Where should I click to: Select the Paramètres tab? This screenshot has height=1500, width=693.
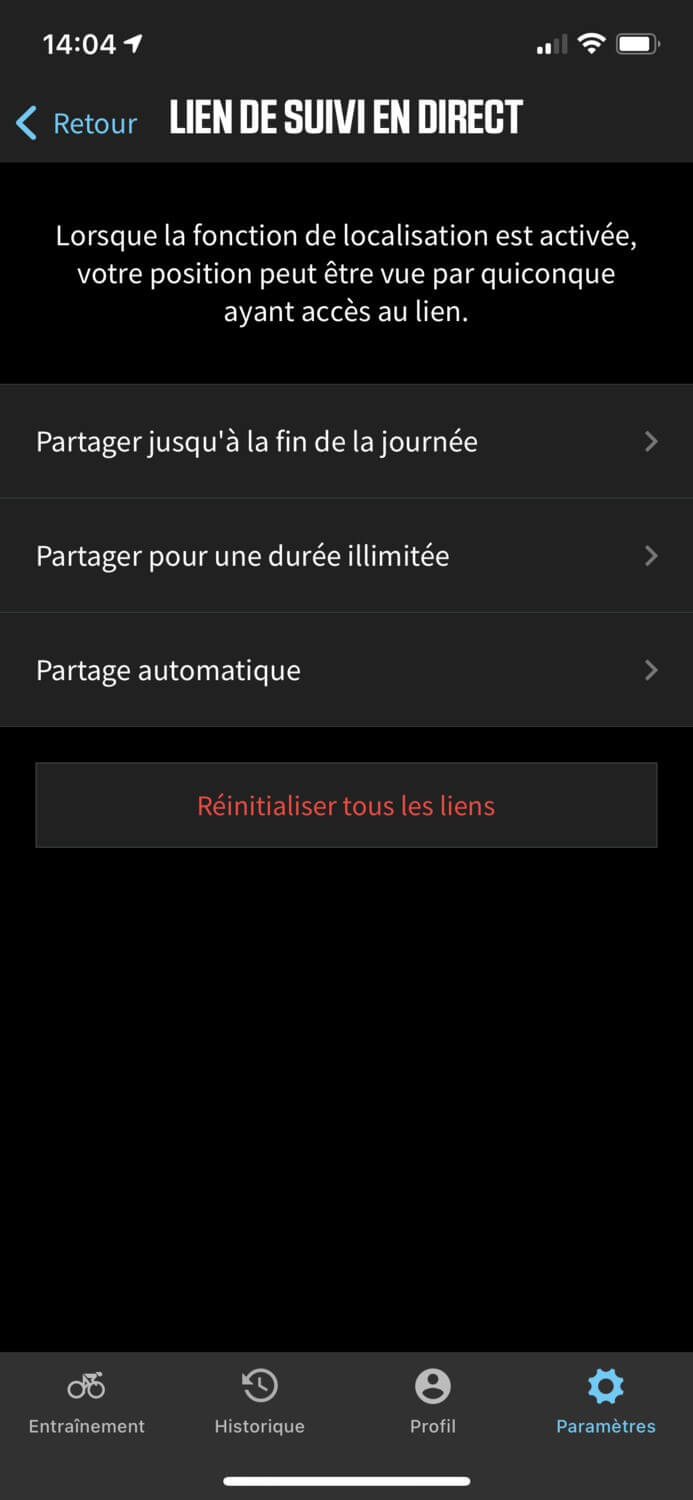(606, 1402)
